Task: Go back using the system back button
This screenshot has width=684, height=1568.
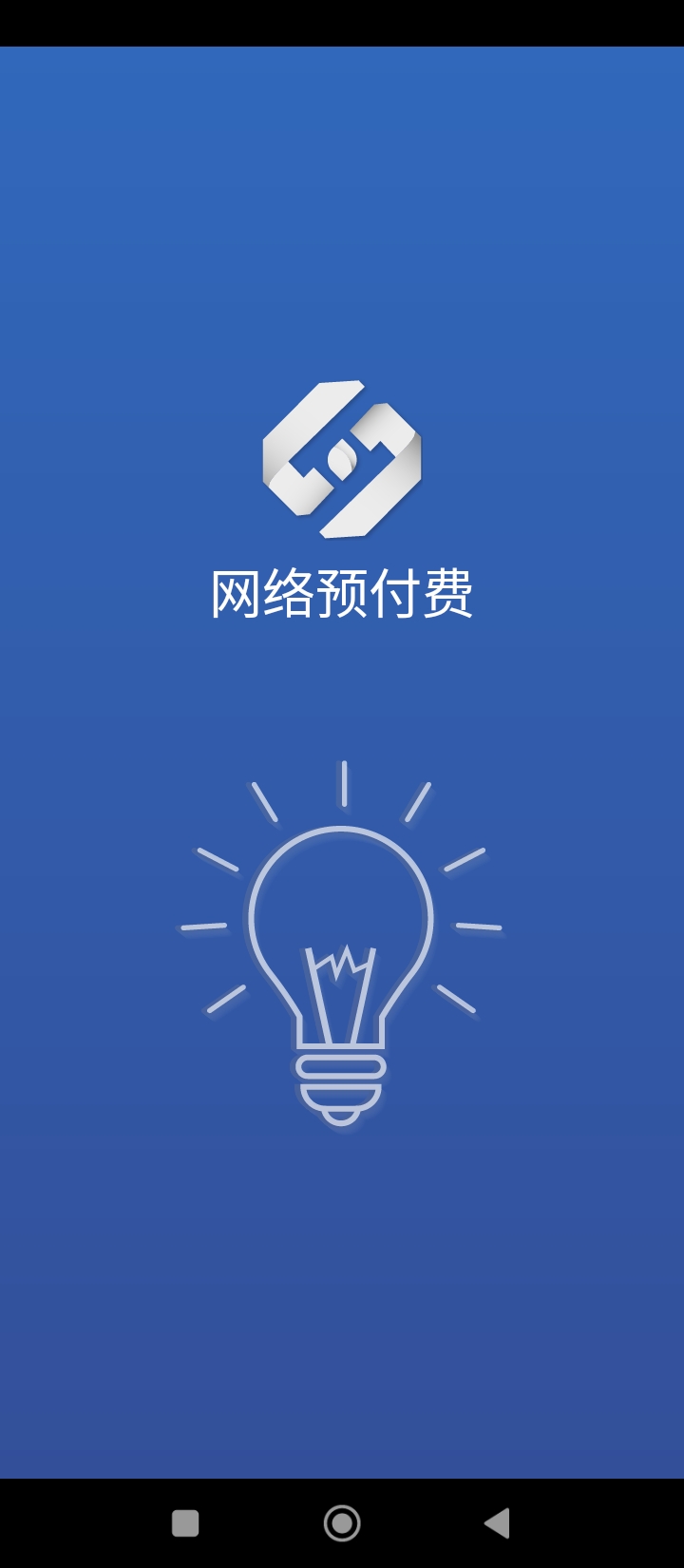Action: pos(497,1523)
